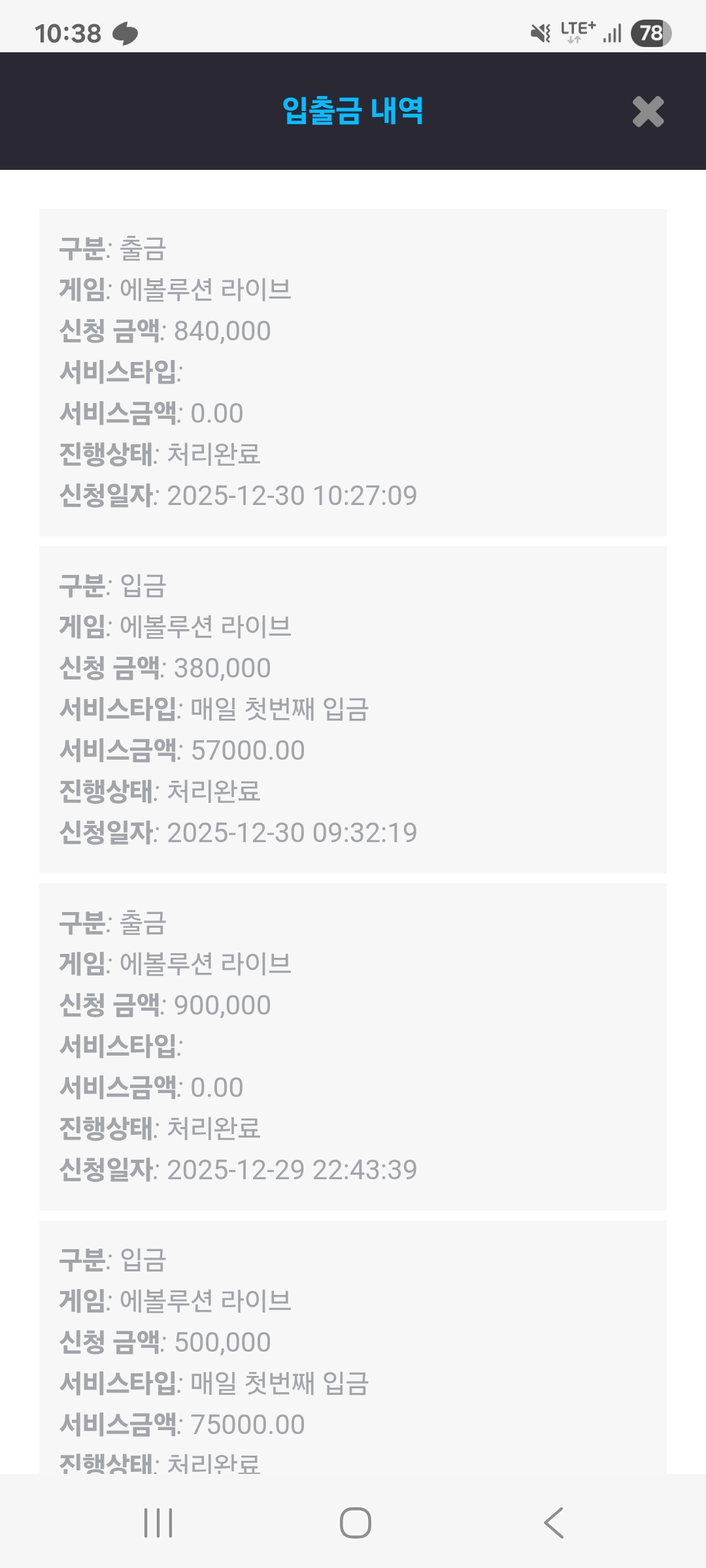
Task: Go back using the system back button
Action: coord(554,1523)
